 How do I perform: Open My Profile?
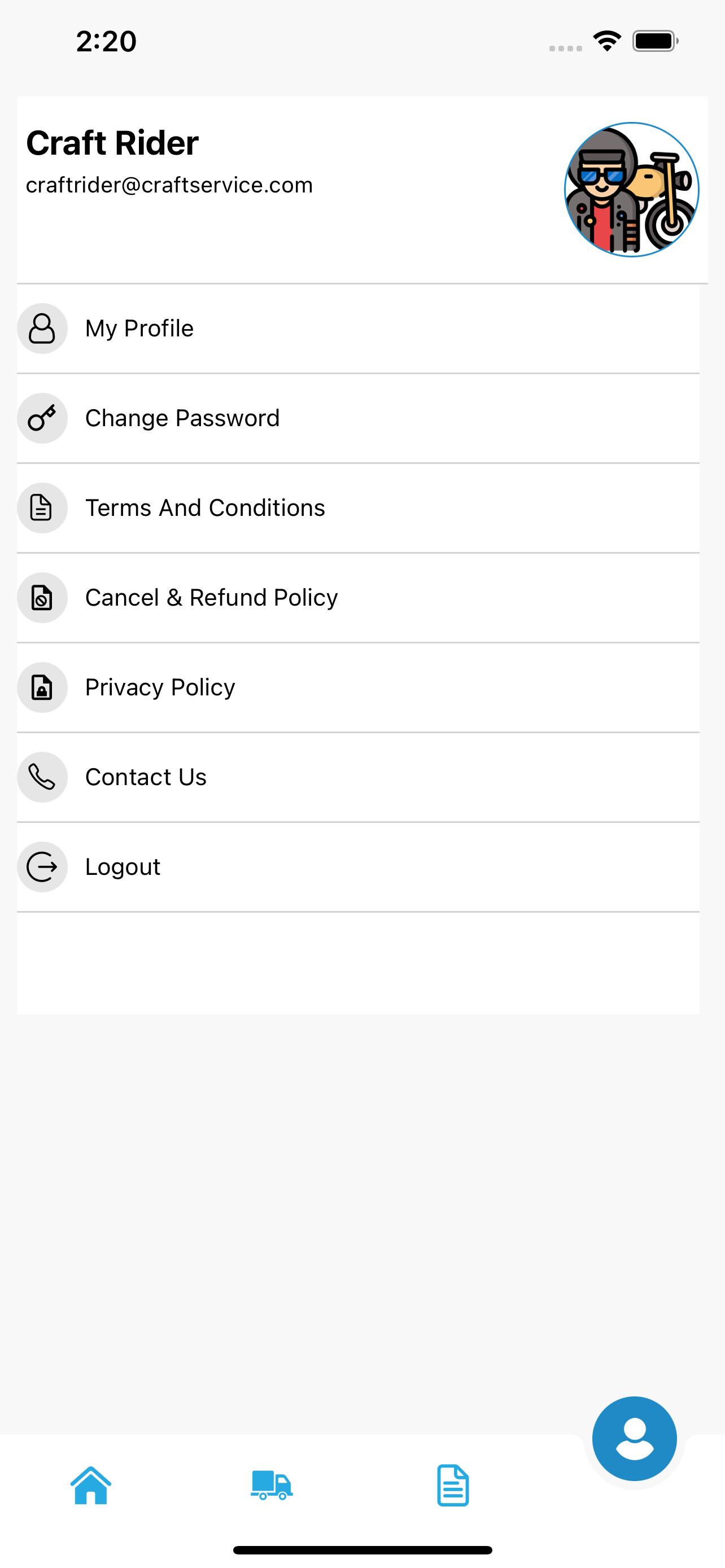358,329
